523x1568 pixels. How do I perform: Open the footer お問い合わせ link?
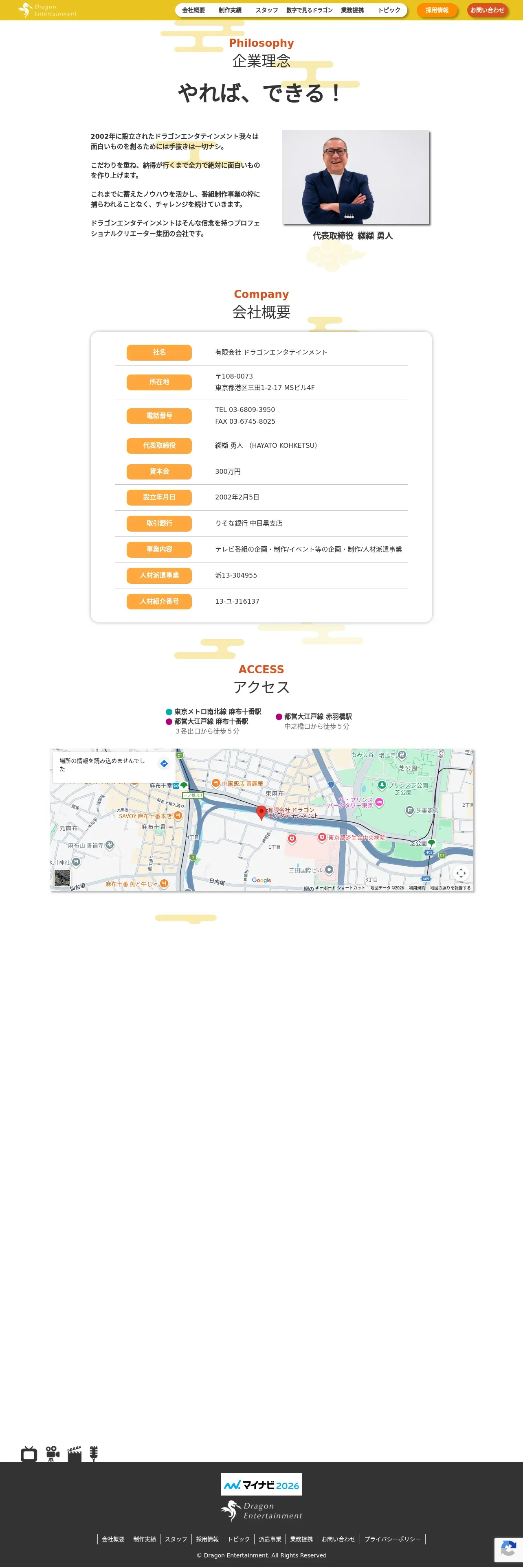[x=338, y=1540]
